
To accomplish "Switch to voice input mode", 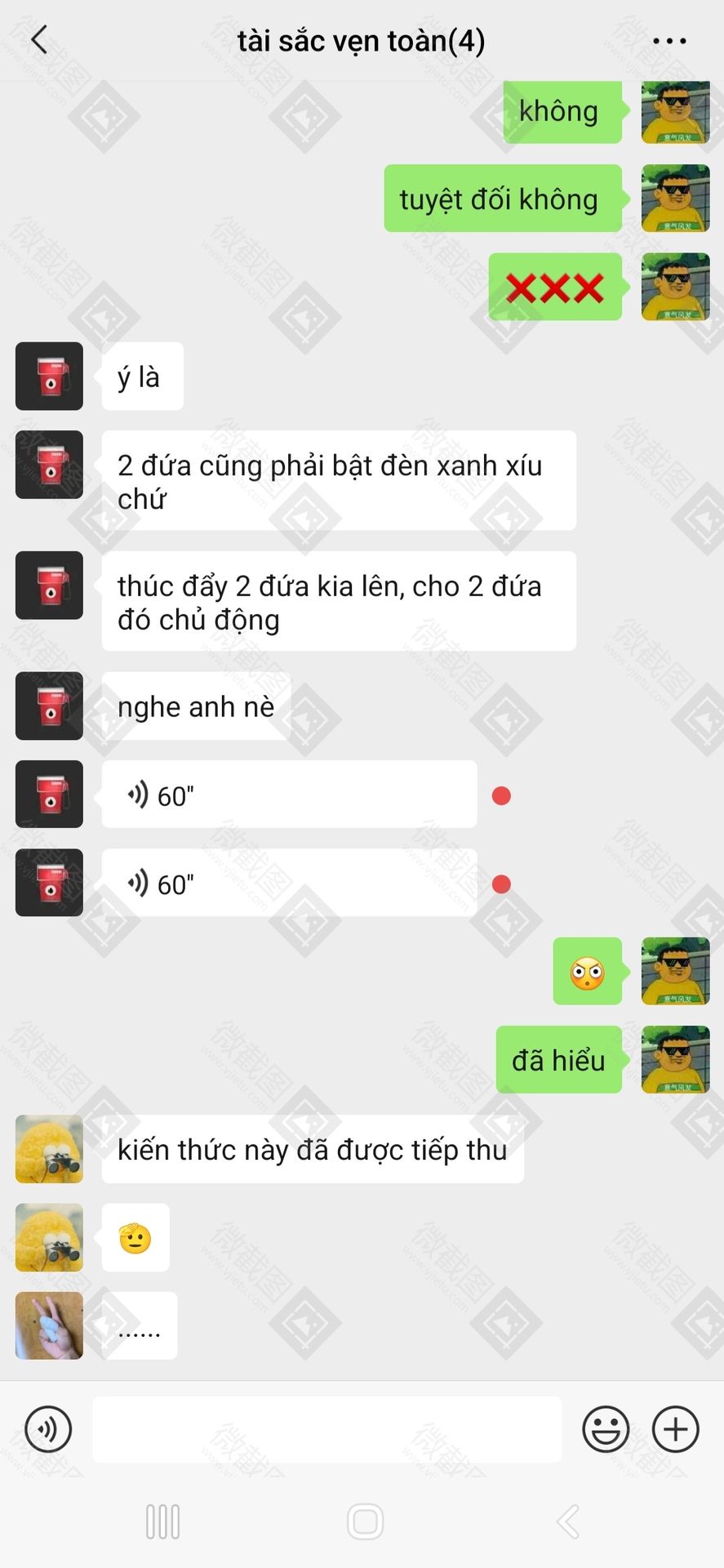I will [48, 1429].
